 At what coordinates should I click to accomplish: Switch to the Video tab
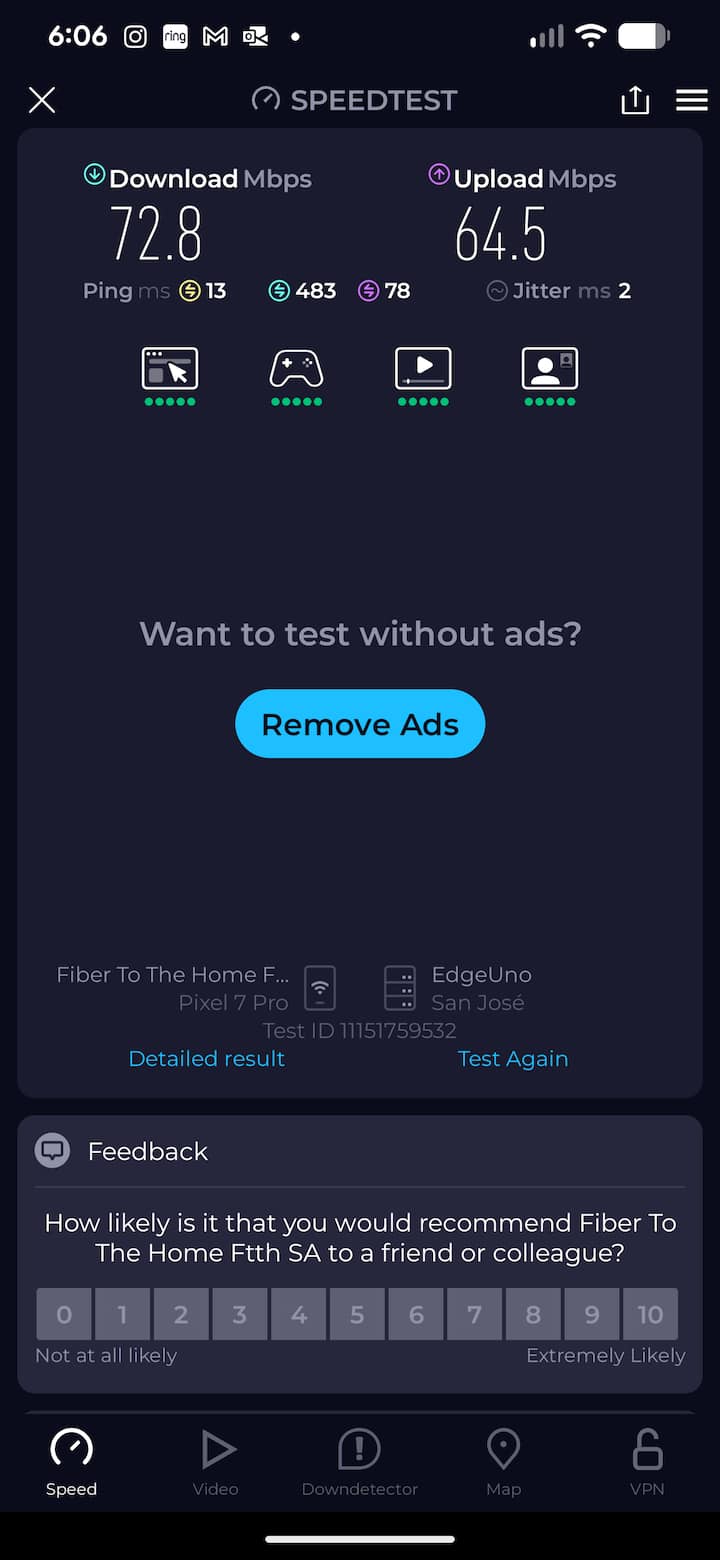[x=216, y=1462]
